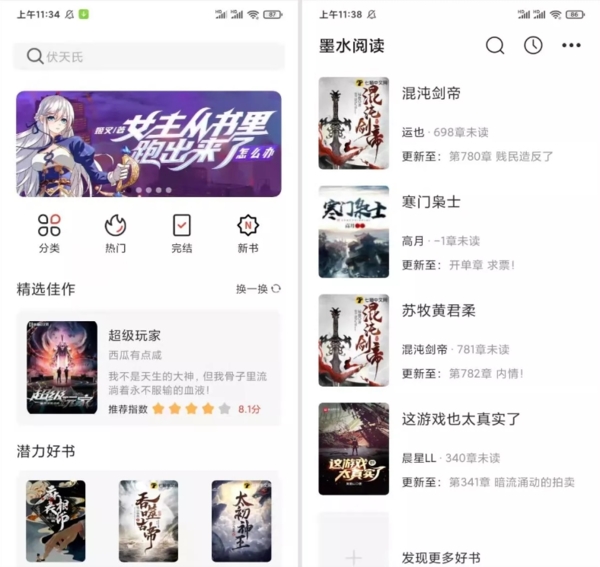
Task: Open the 分类 categories section
Action: pyautogui.click(x=49, y=234)
